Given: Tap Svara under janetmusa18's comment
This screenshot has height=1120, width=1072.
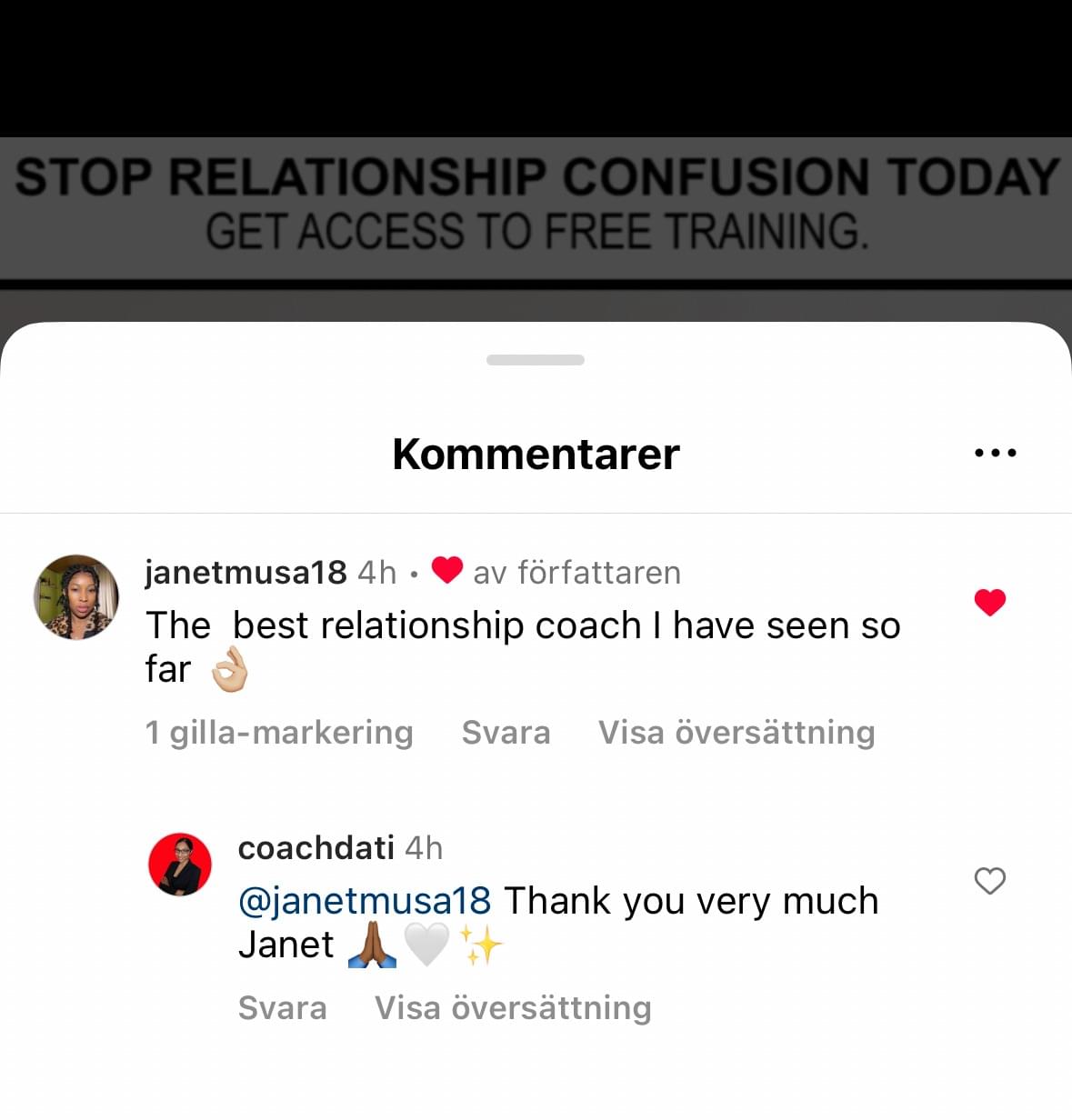Looking at the screenshot, I should click(506, 733).
